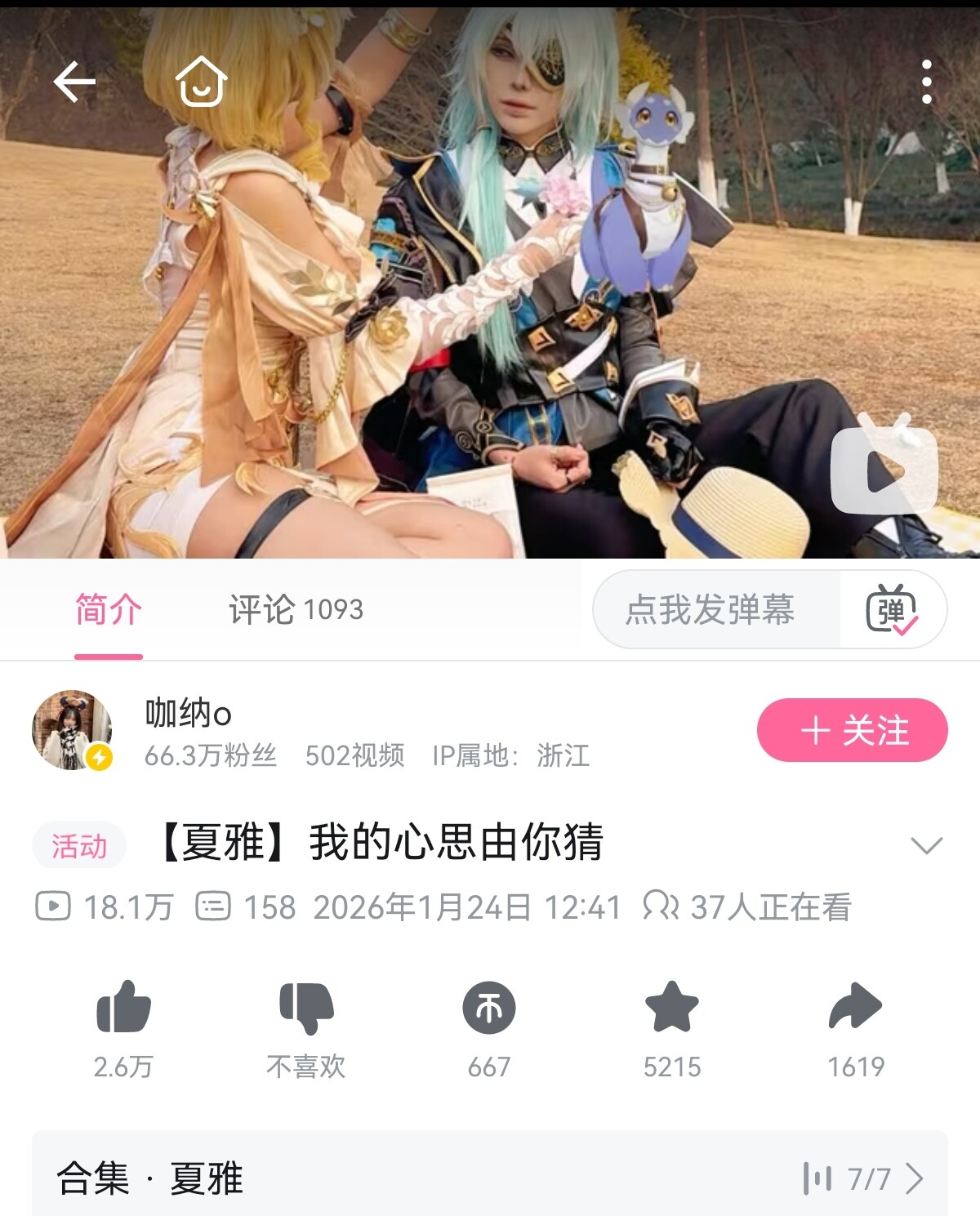Open the 活动 tag chip
This screenshot has height=1216, width=980.
pyautogui.click(x=79, y=845)
